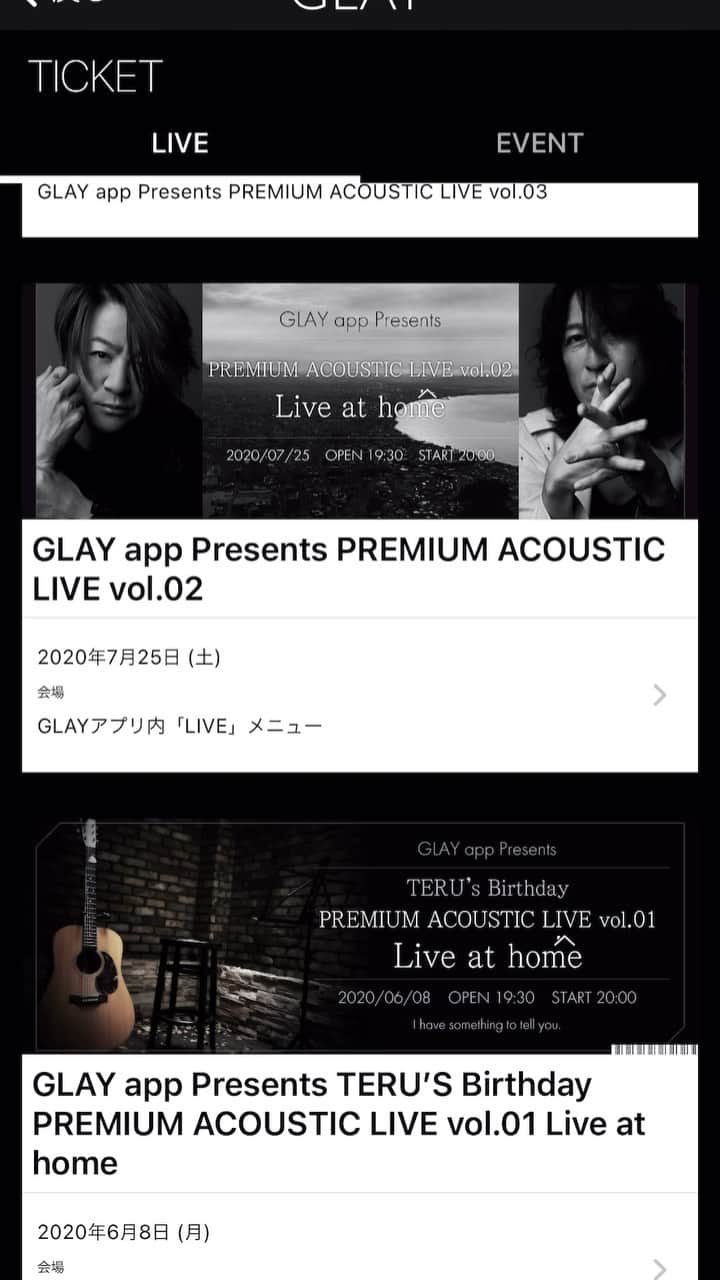View vol.02 details for 2020年7月25日

(x=360, y=694)
